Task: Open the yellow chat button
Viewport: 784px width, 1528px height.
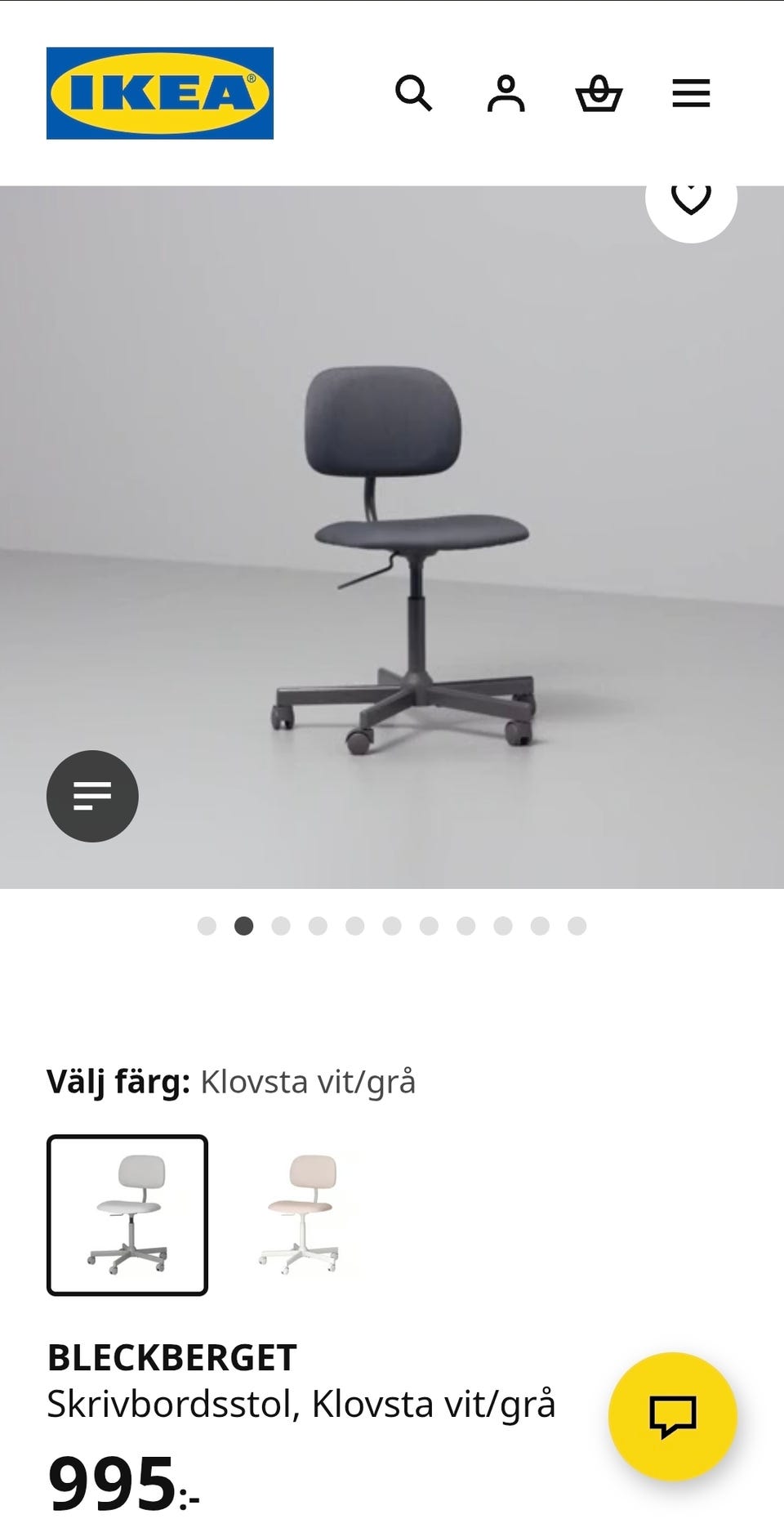Action: pyautogui.click(x=673, y=1416)
